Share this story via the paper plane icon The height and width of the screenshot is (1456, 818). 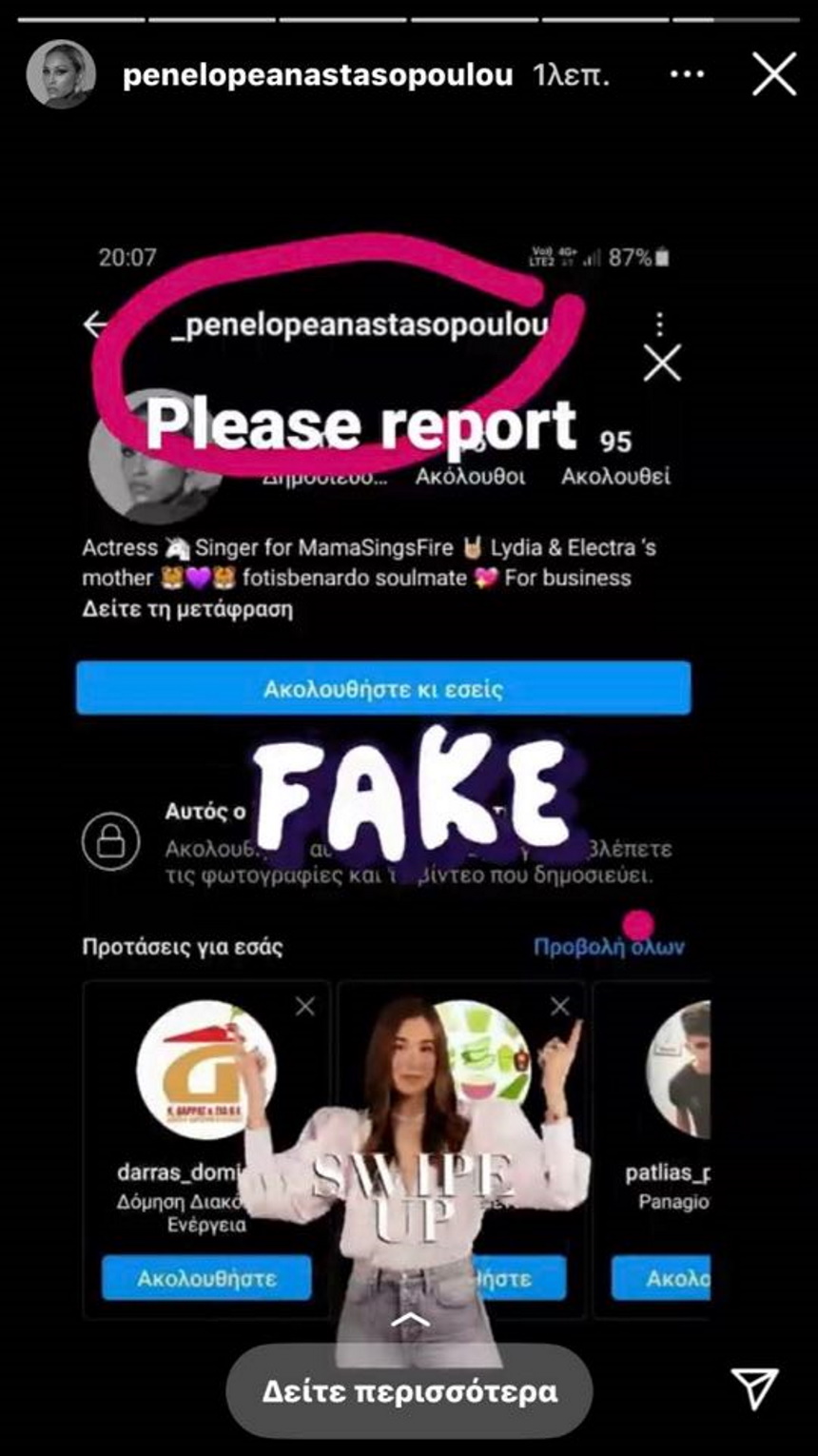point(754,1388)
